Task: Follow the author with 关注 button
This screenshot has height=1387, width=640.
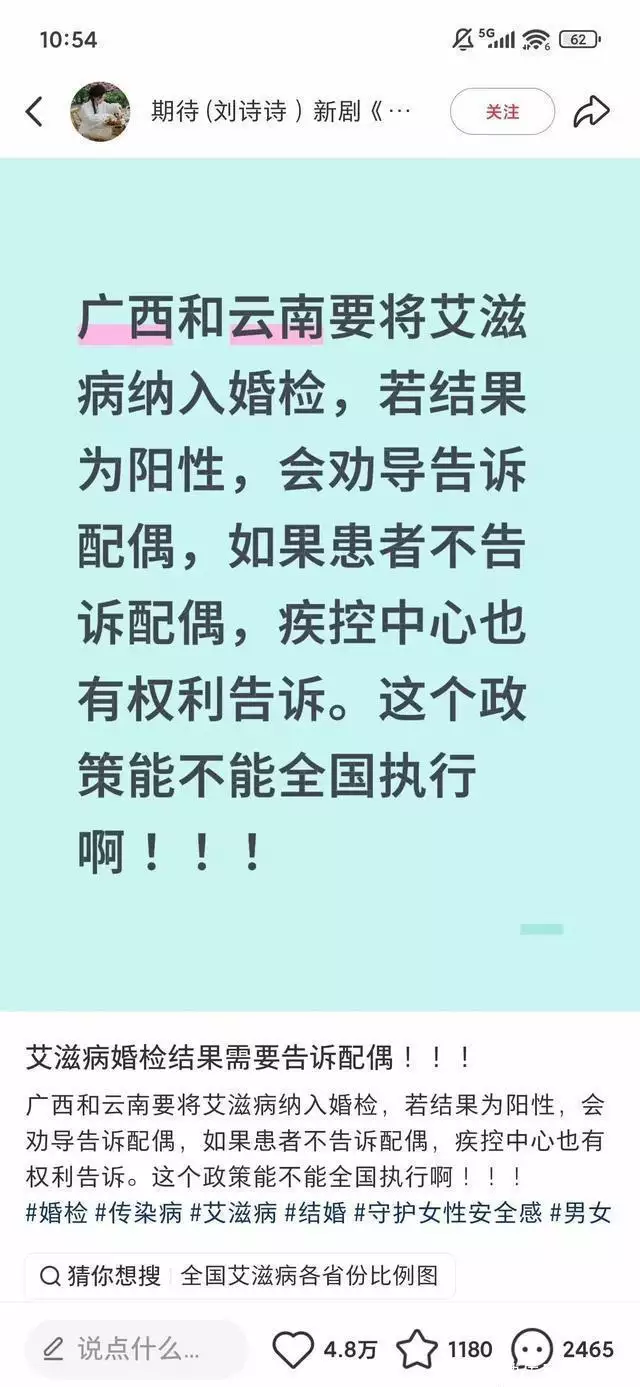Action: click(502, 111)
